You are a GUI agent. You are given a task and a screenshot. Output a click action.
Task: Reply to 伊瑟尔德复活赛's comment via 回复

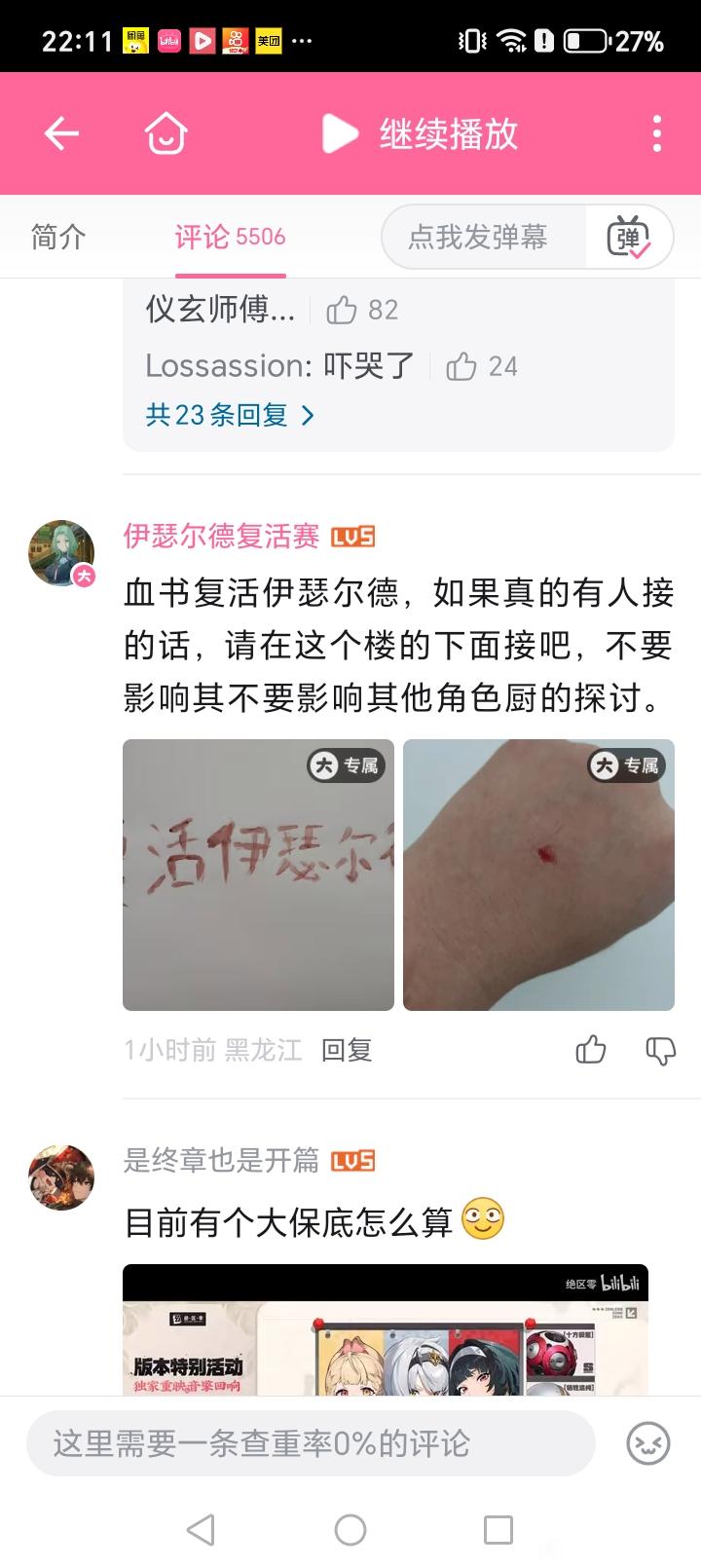click(347, 1050)
